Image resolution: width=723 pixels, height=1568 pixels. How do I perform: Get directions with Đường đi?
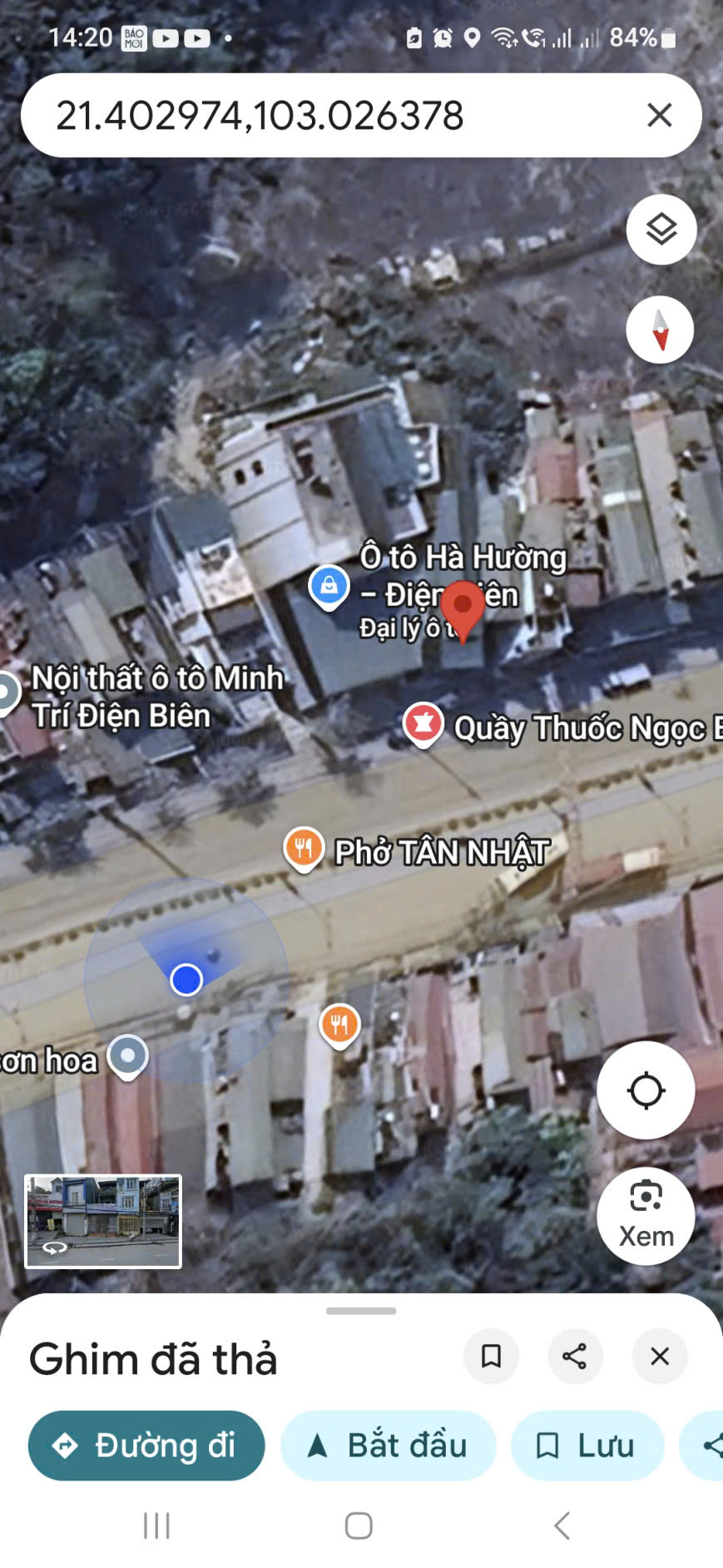146,1446
